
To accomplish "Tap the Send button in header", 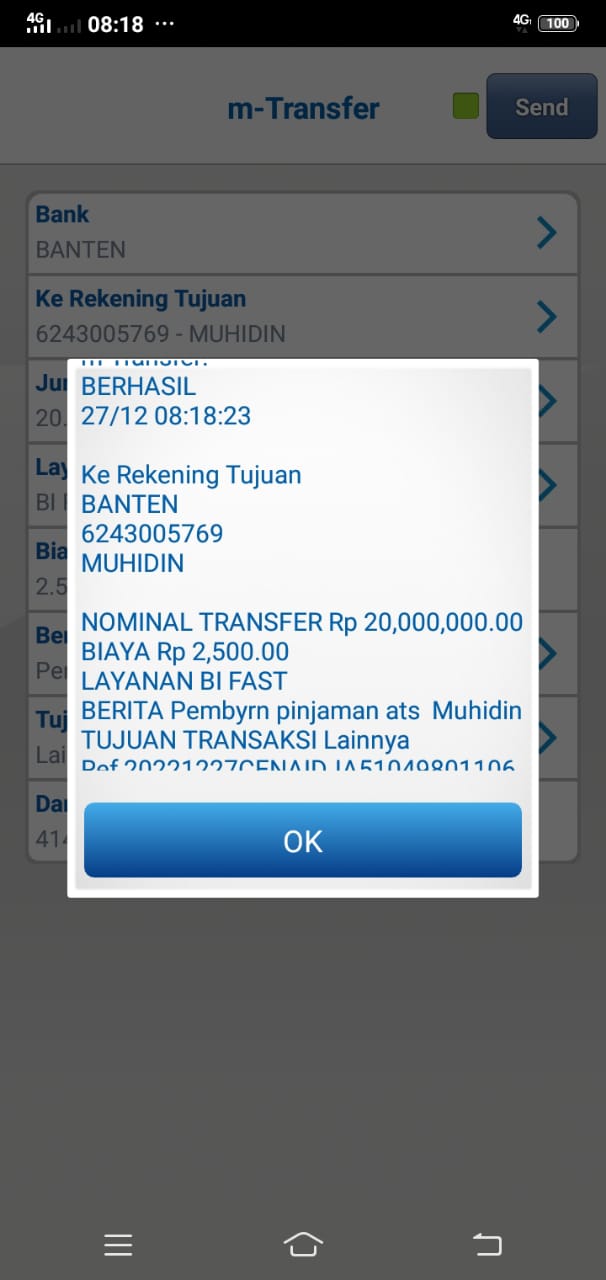I will [x=541, y=107].
